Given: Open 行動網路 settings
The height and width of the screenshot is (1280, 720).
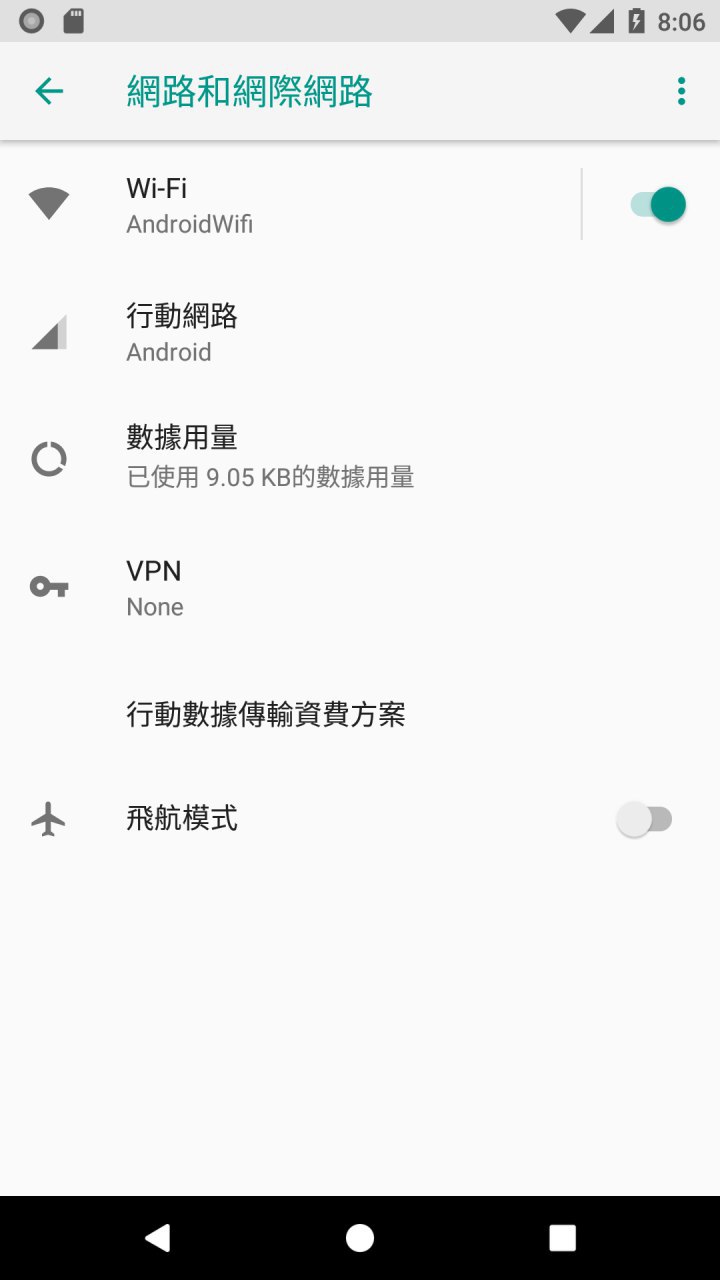Looking at the screenshot, I should tap(300, 333).
